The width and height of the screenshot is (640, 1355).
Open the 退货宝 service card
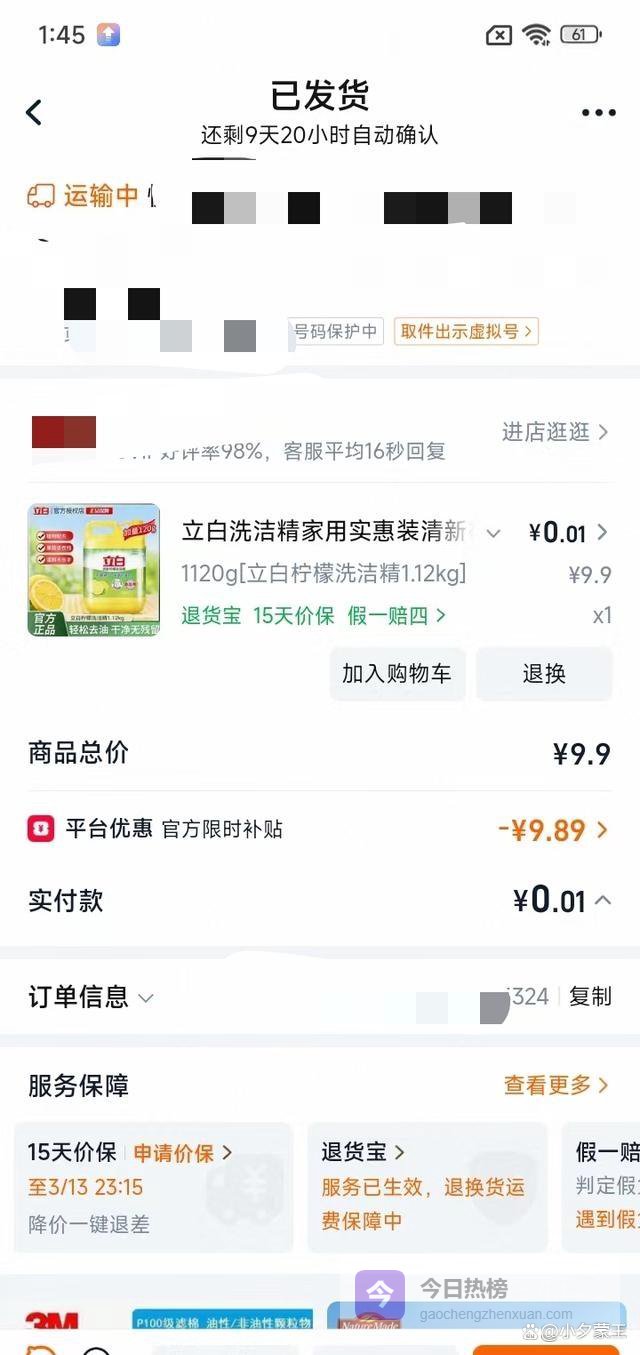pyautogui.click(x=426, y=1187)
